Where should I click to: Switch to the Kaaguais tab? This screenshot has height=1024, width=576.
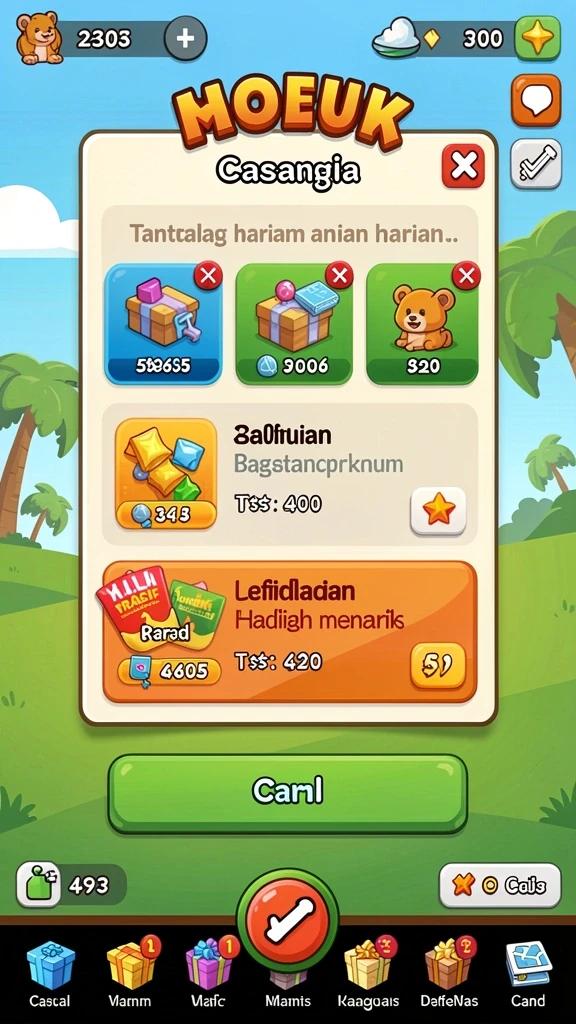coord(368,973)
